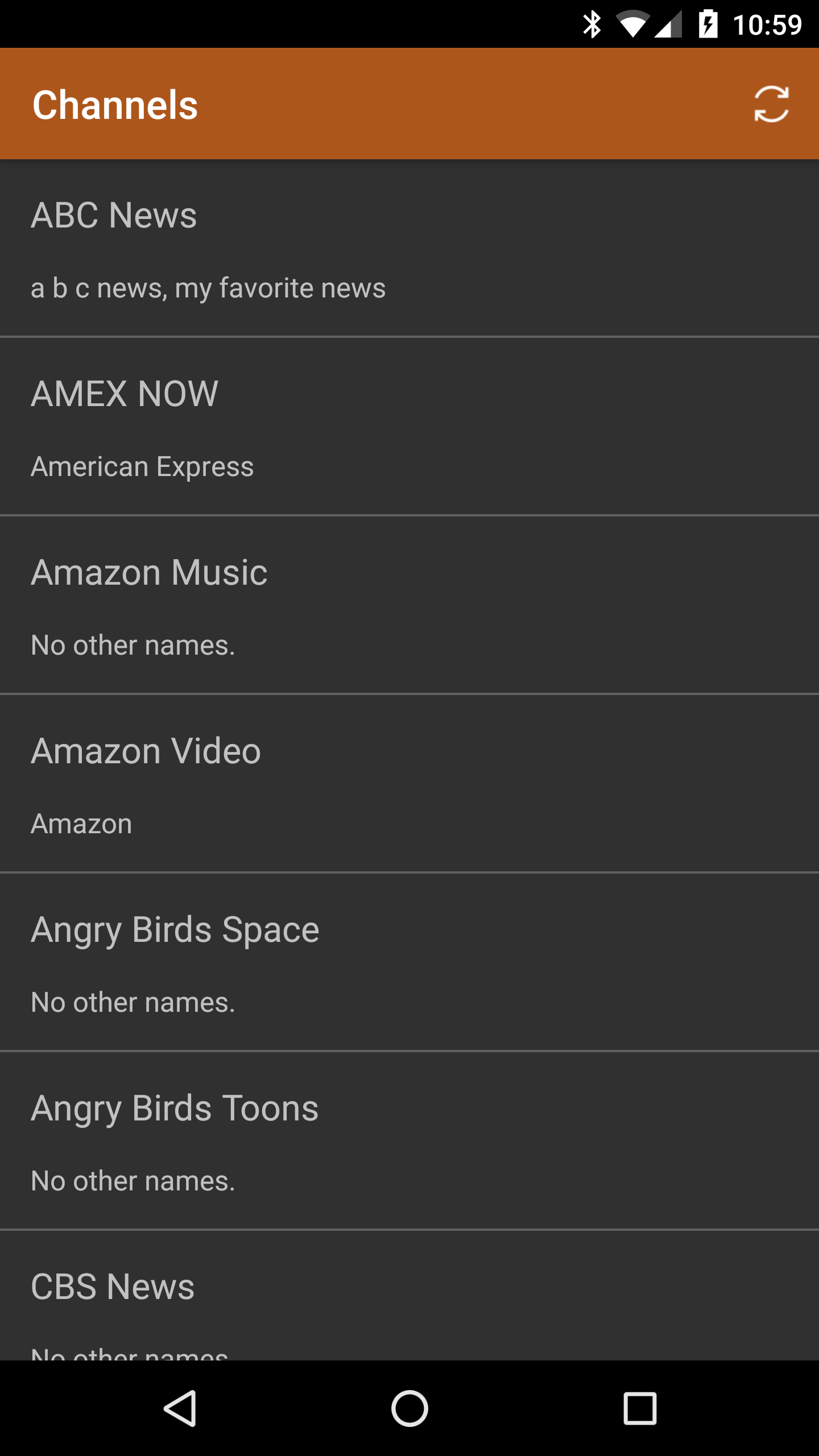Choose the Amazon Video channel
The image size is (819, 1456).
tap(409, 784)
